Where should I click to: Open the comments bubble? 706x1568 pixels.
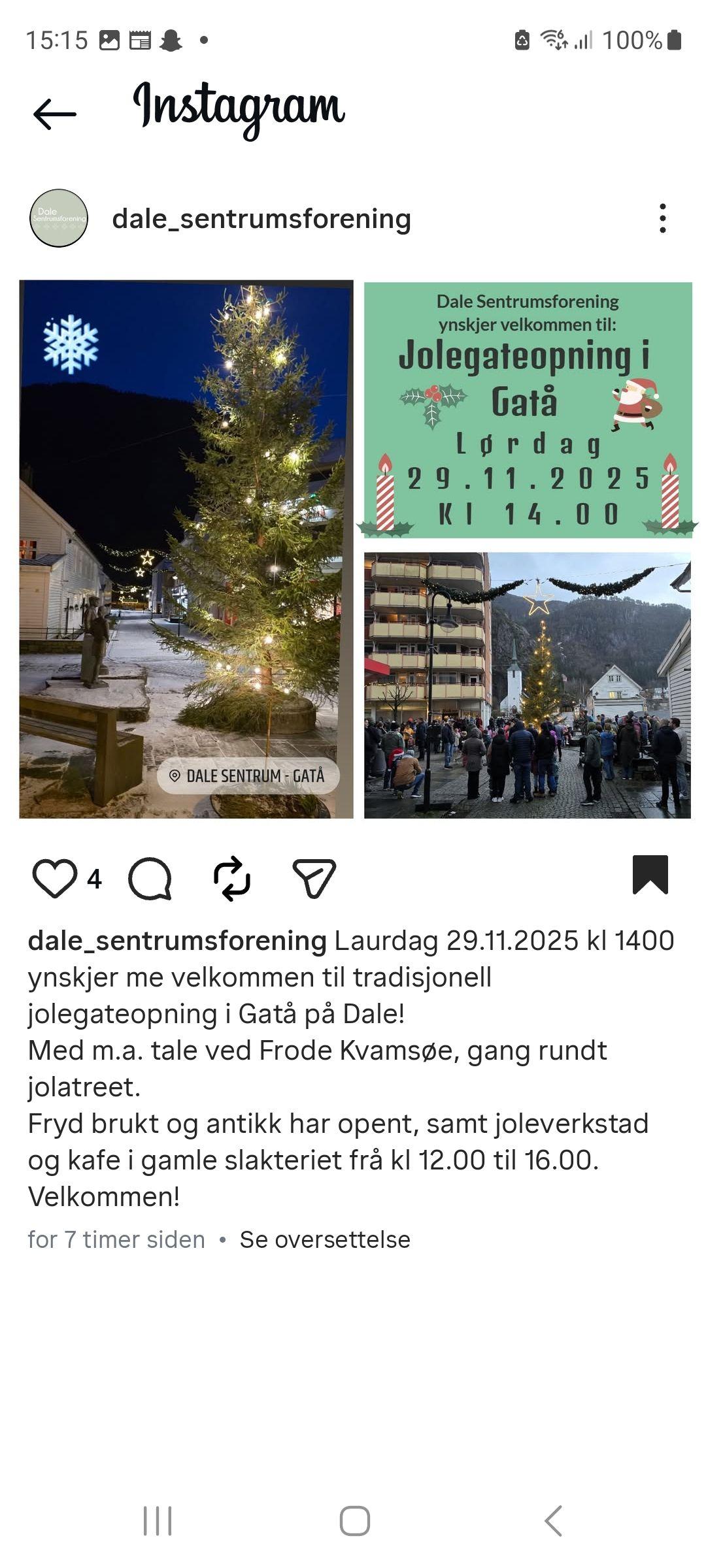coord(150,878)
